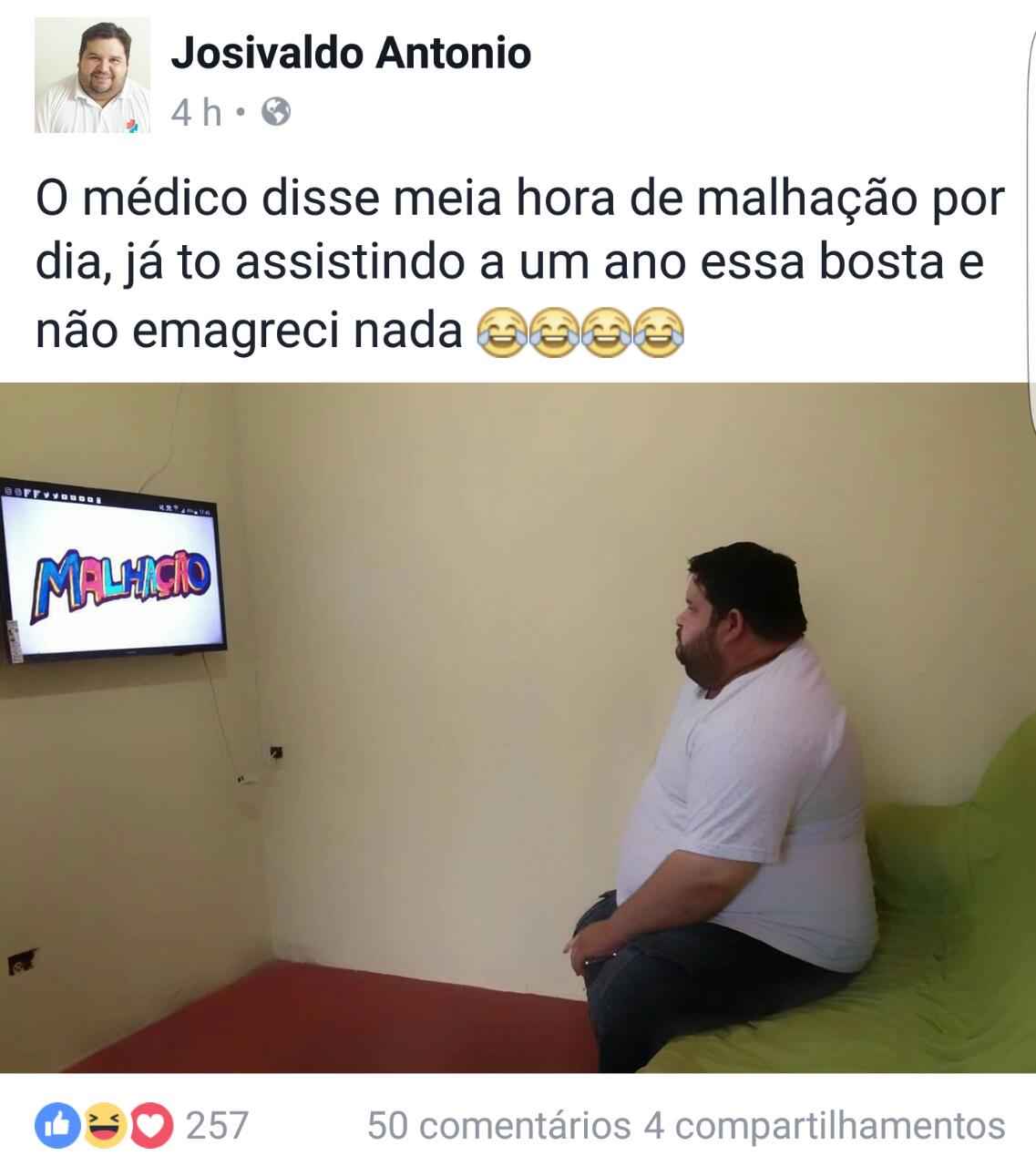Image resolution: width=1036 pixels, height=1166 pixels.
Task: Open the 50 comentários
Action: 497,1126
